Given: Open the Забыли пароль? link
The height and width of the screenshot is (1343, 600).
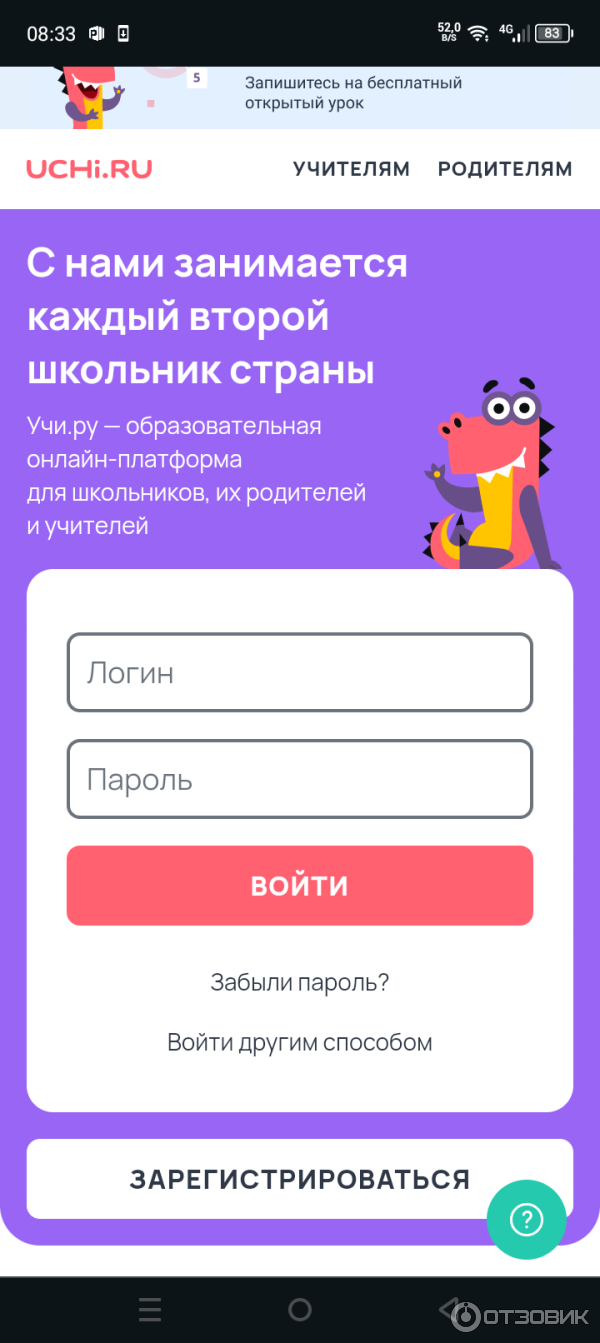Looking at the screenshot, I should [299, 982].
